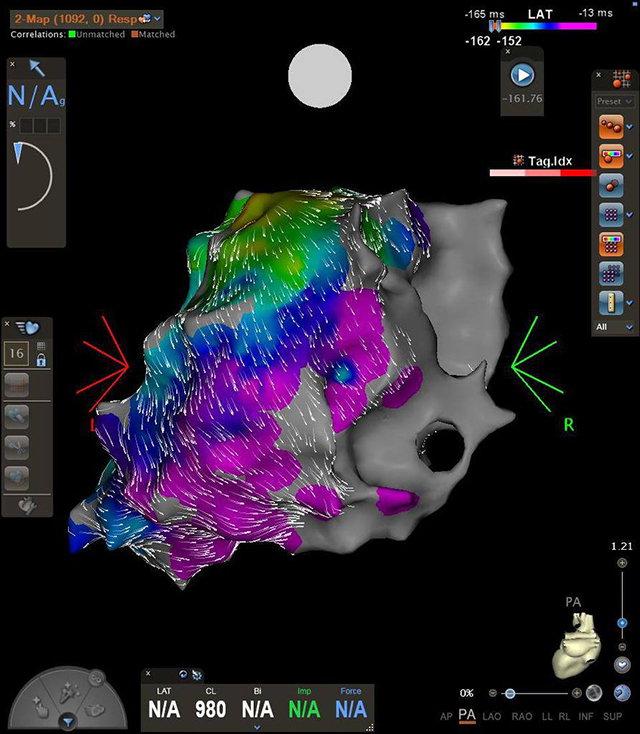The image size is (640, 734).
Task: Select the LL view
Action: [547, 716]
